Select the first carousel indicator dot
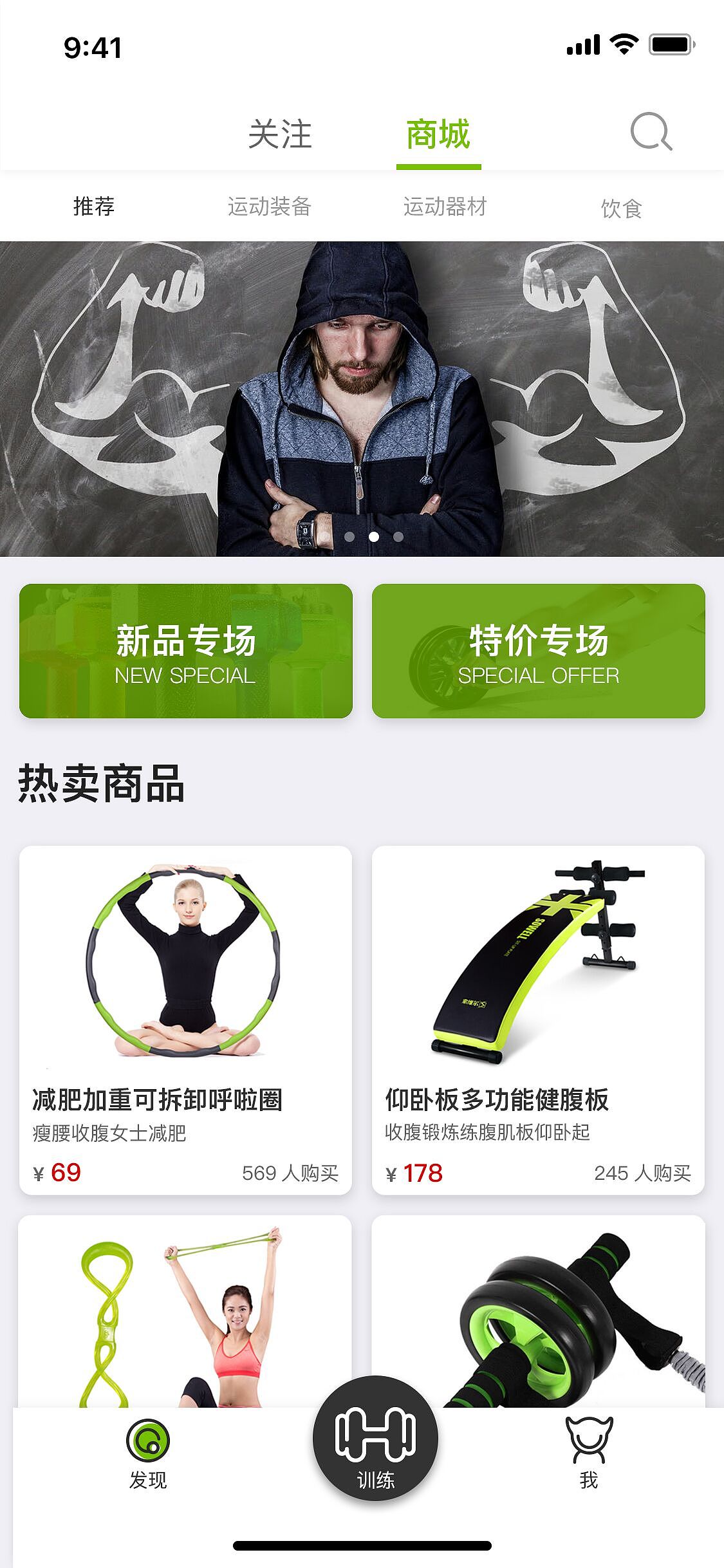The width and height of the screenshot is (724, 1568). [349, 537]
